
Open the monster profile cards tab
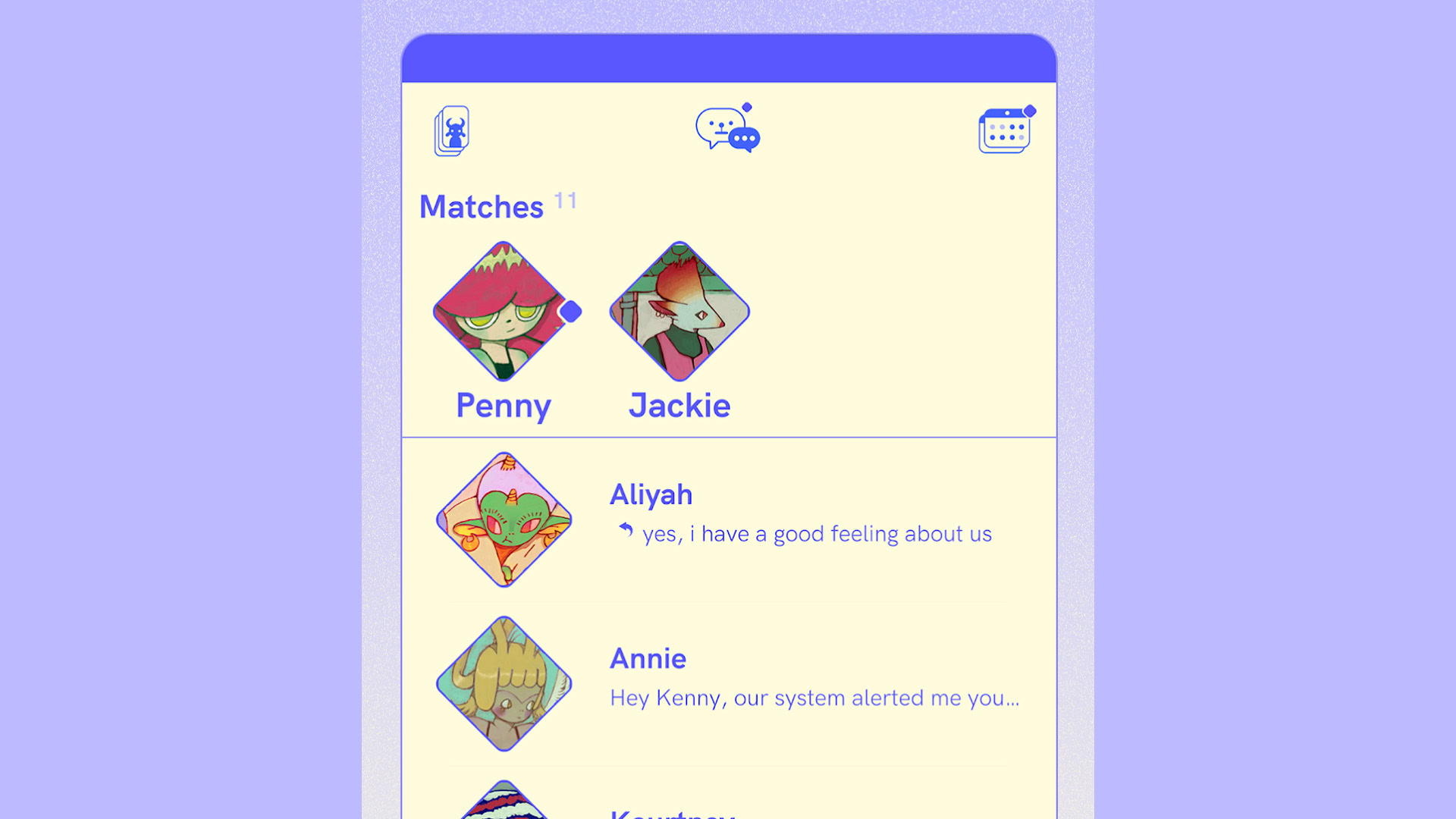point(452,131)
